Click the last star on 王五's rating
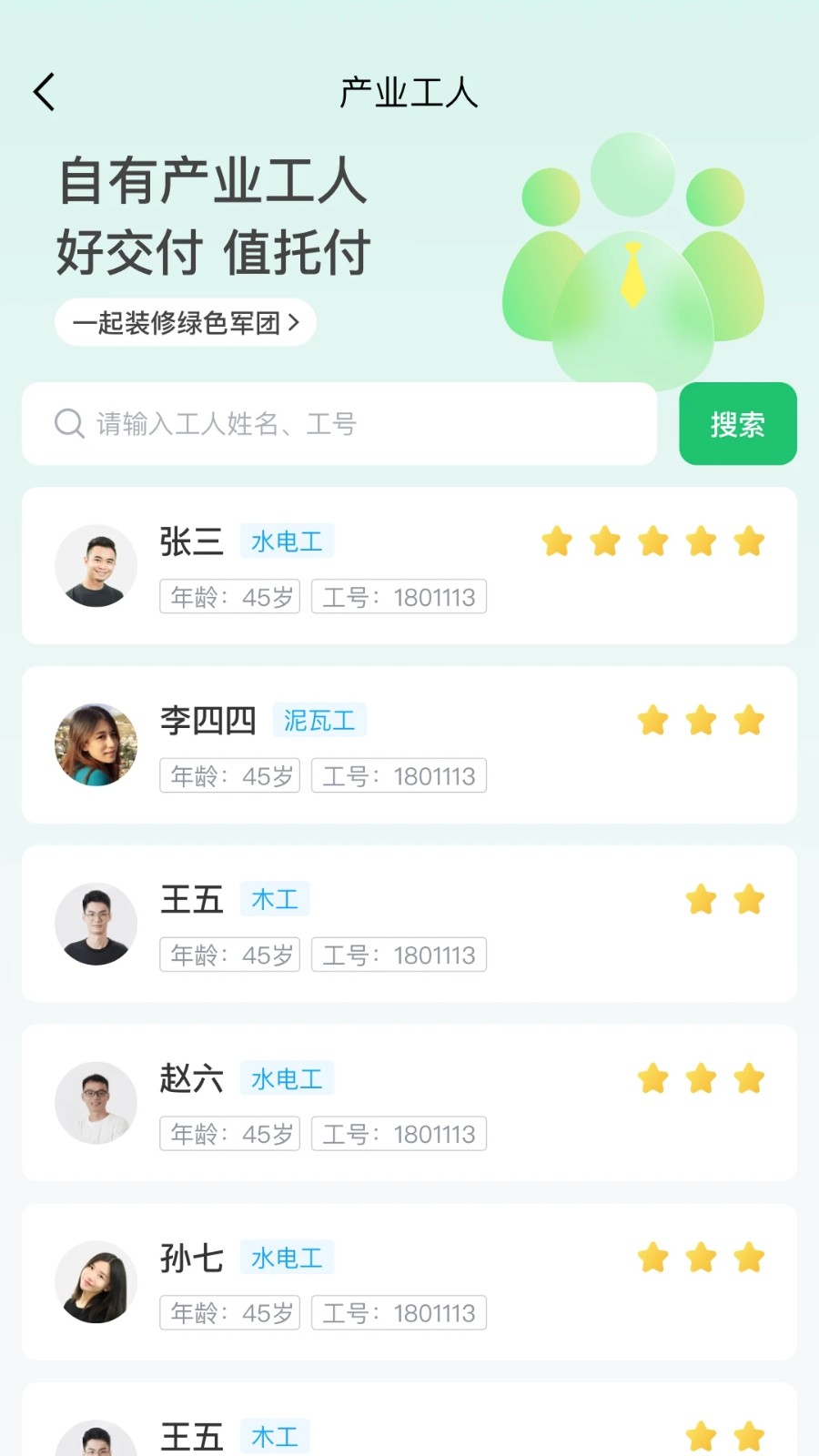 748,898
